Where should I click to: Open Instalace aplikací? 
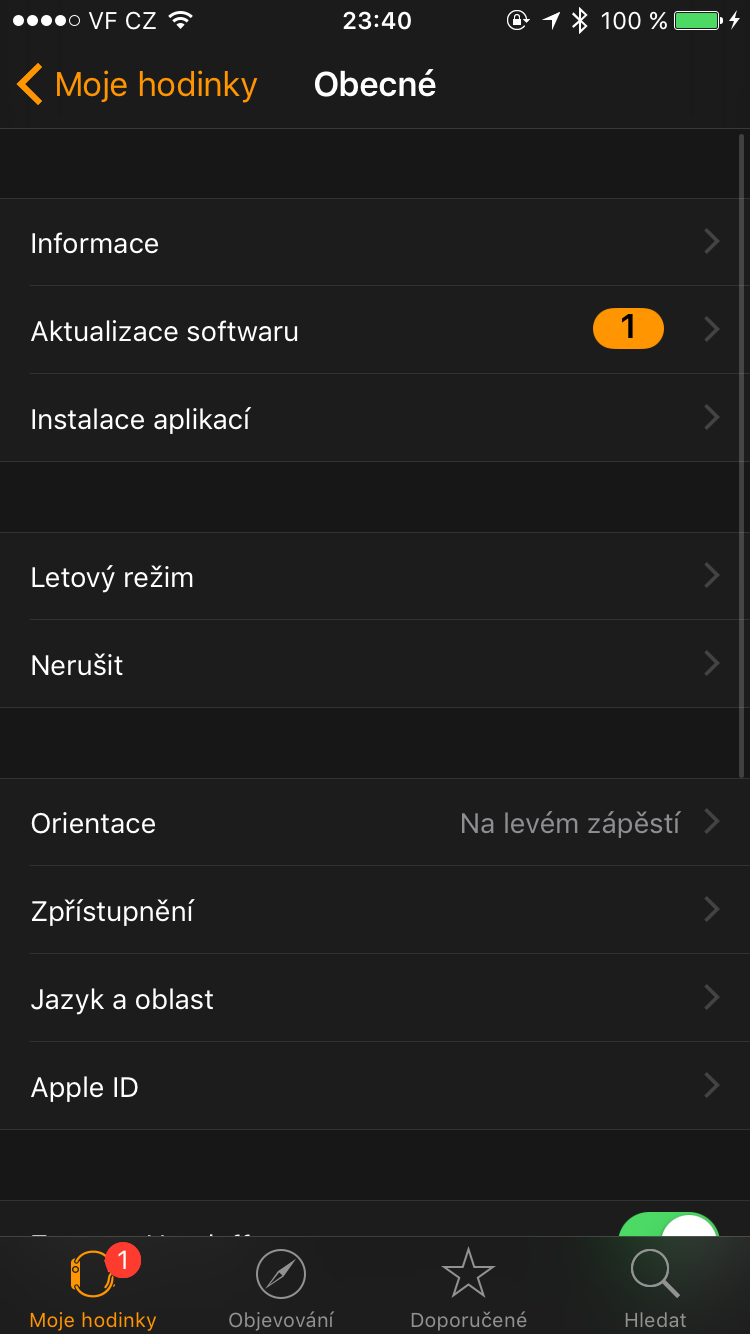click(375, 419)
